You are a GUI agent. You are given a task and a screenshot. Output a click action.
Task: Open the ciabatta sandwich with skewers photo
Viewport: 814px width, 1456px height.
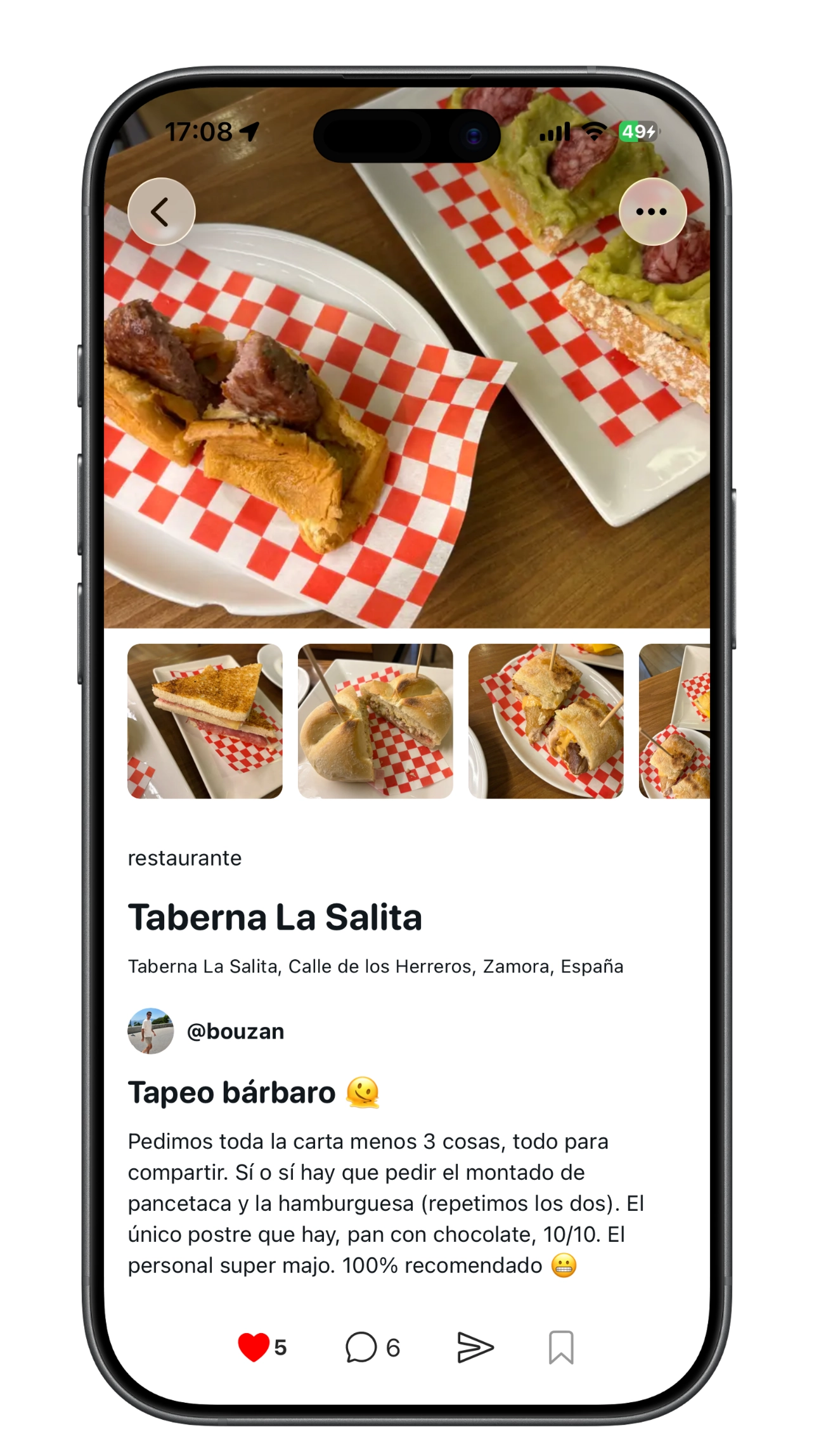tap(546, 721)
